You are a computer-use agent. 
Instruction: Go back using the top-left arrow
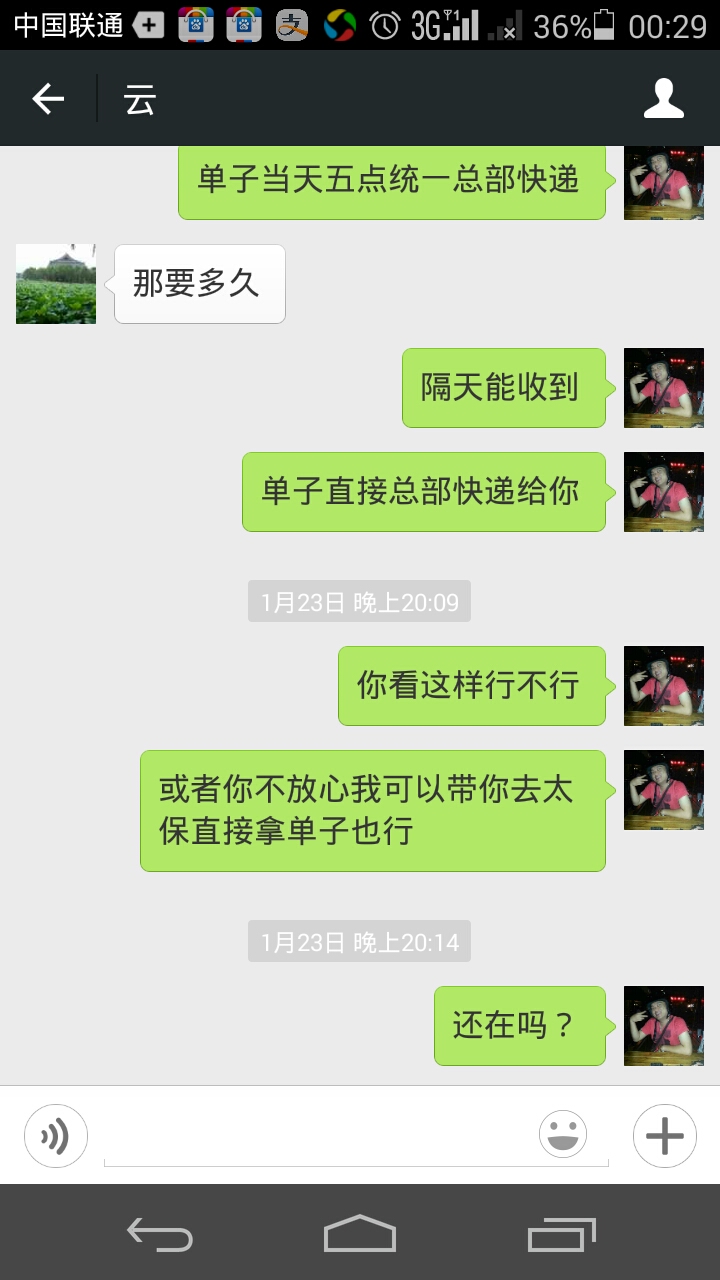tap(48, 98)
